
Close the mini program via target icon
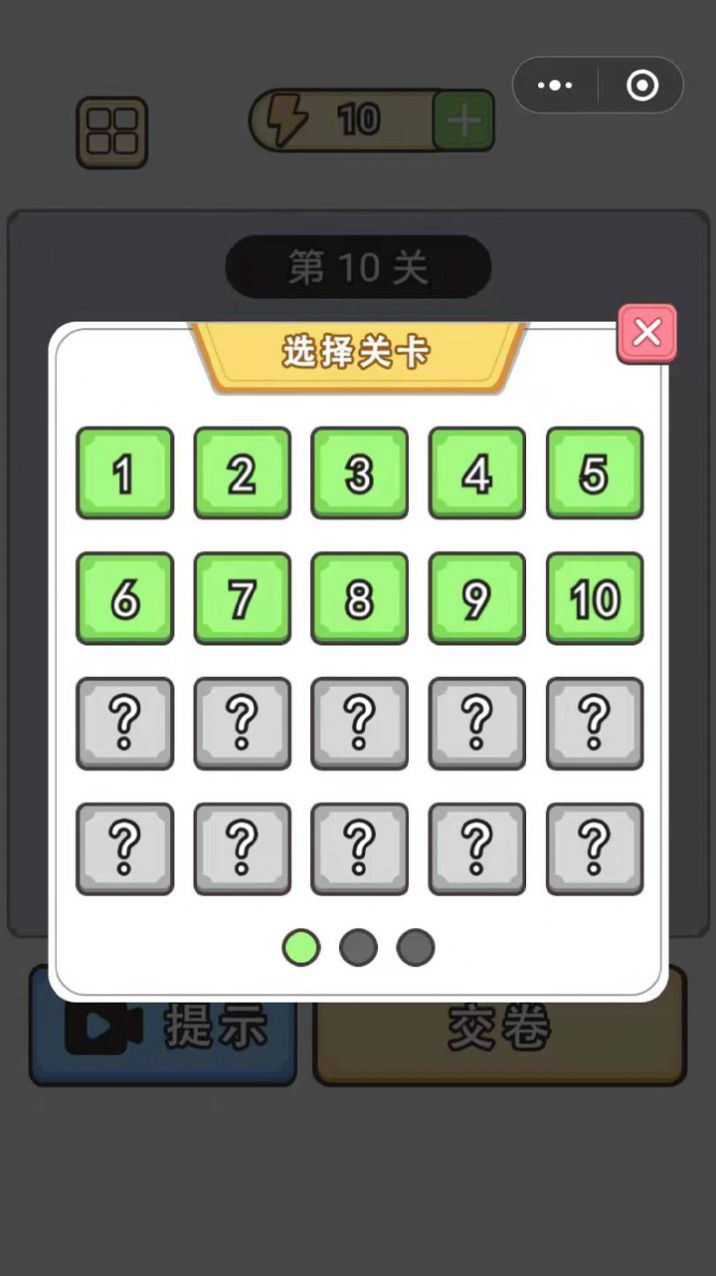pos(642,86)
